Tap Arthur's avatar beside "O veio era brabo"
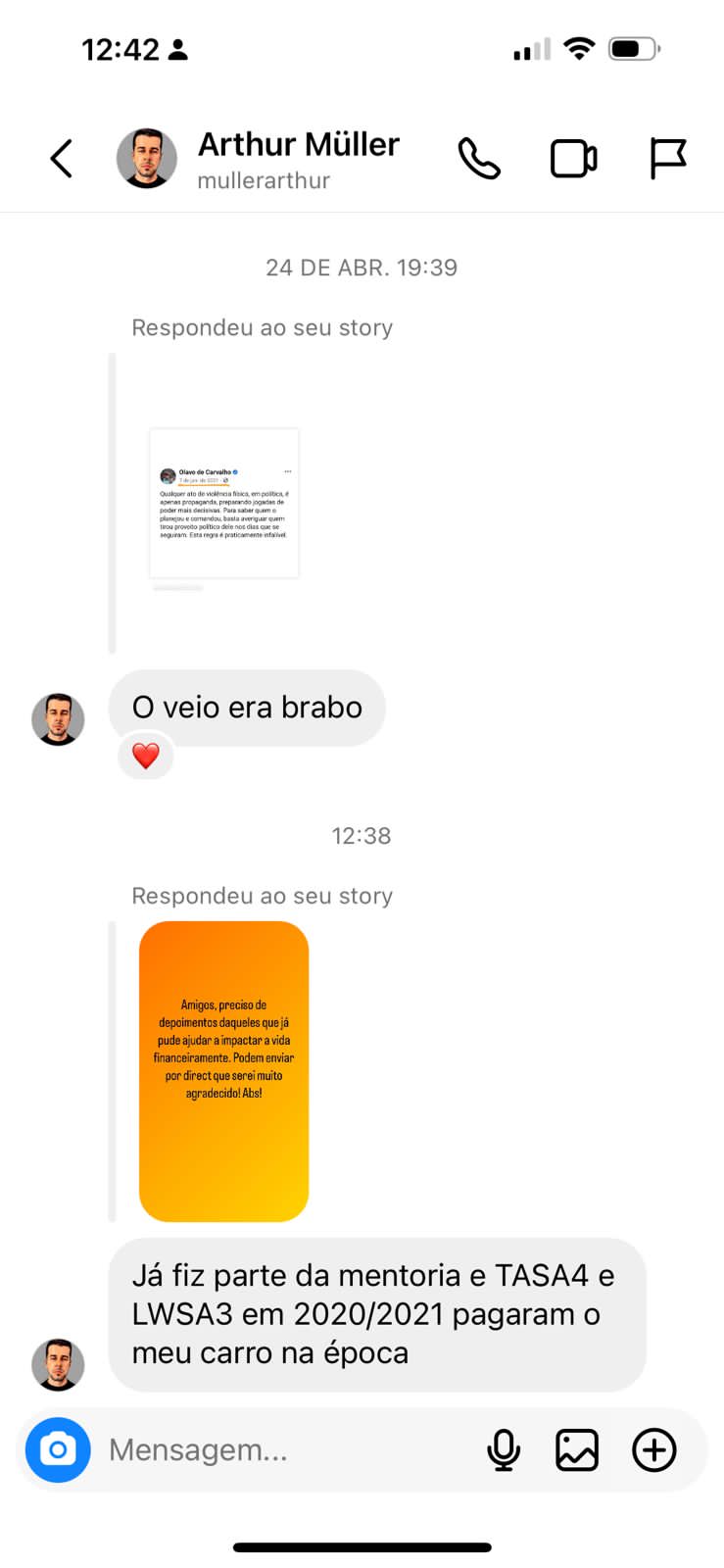 [58, 719]
